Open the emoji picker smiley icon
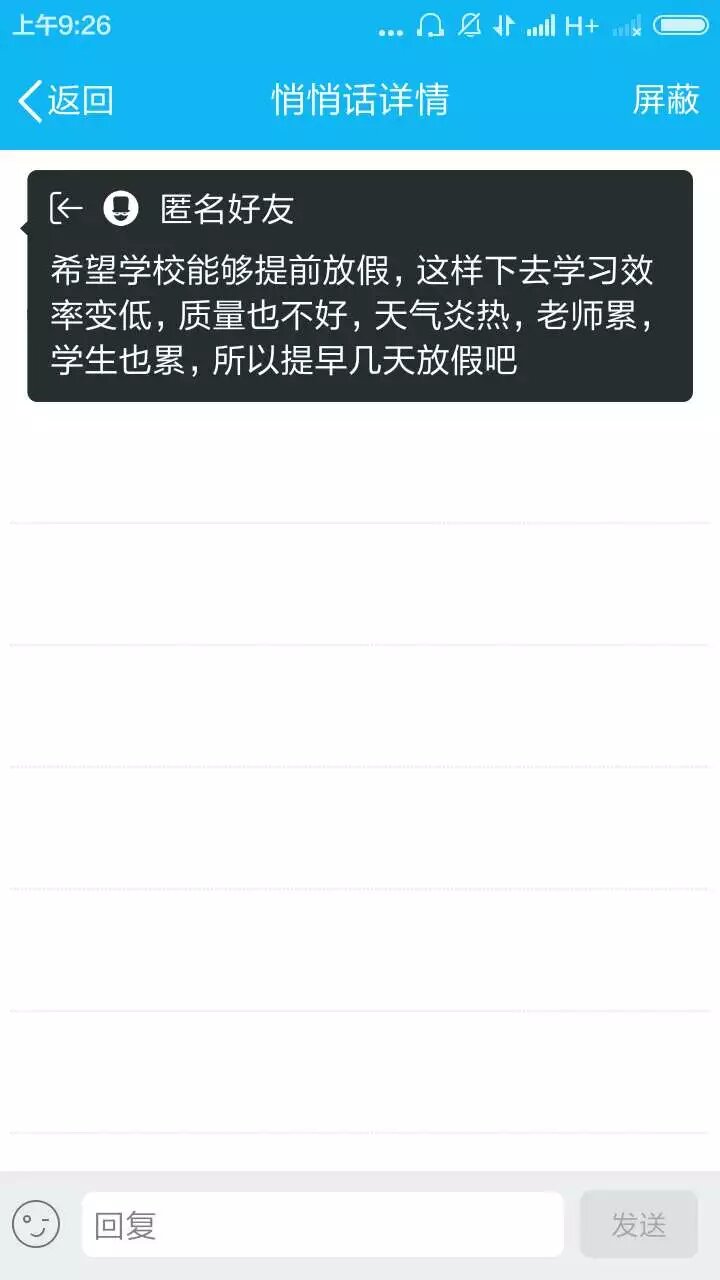Image resolution: width=720 pixels, height=1280 pixels. (36, 1224)
